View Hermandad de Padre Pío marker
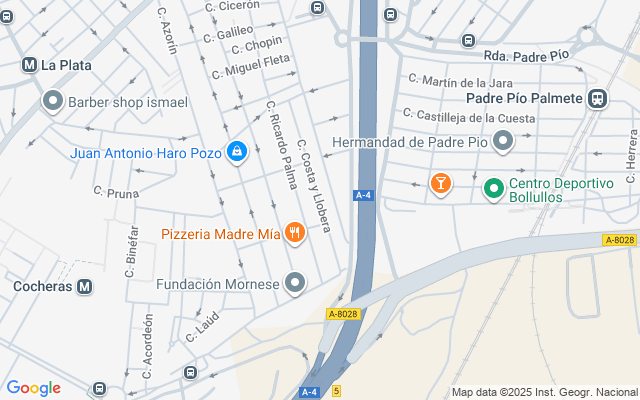The image size is (640, 400). click(502, 143)
